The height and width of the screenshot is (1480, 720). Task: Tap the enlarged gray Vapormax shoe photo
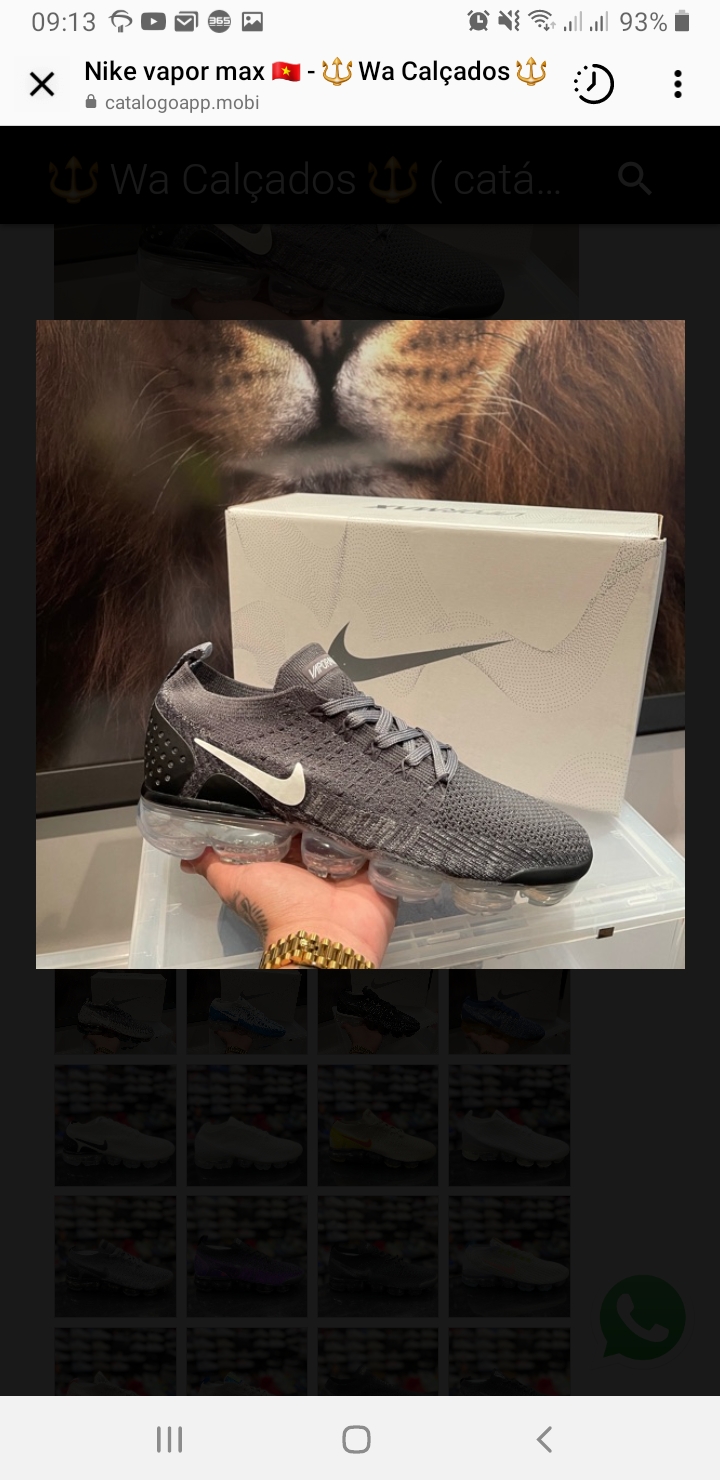pos(360,644)
